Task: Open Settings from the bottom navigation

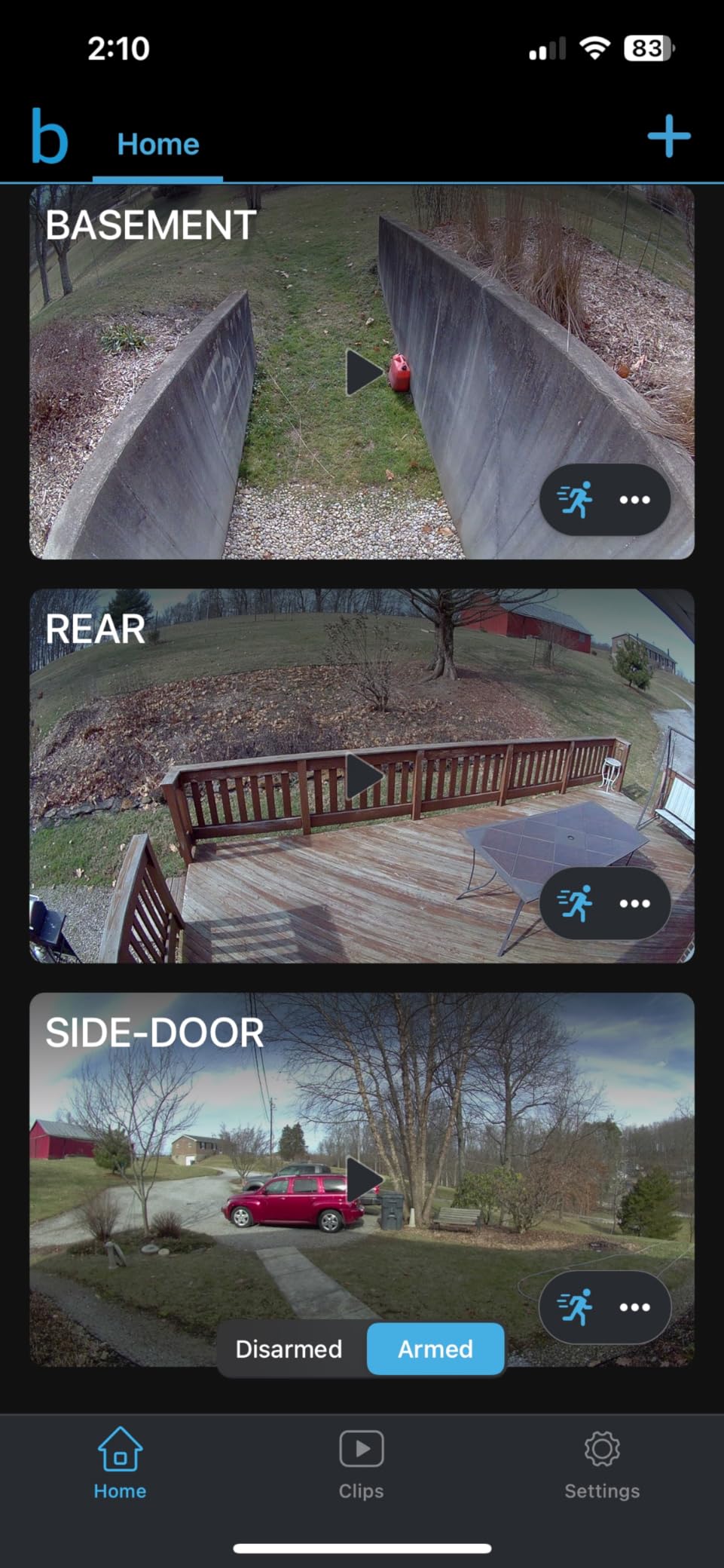Action: pyautogui.click(x=602, y=1464)
